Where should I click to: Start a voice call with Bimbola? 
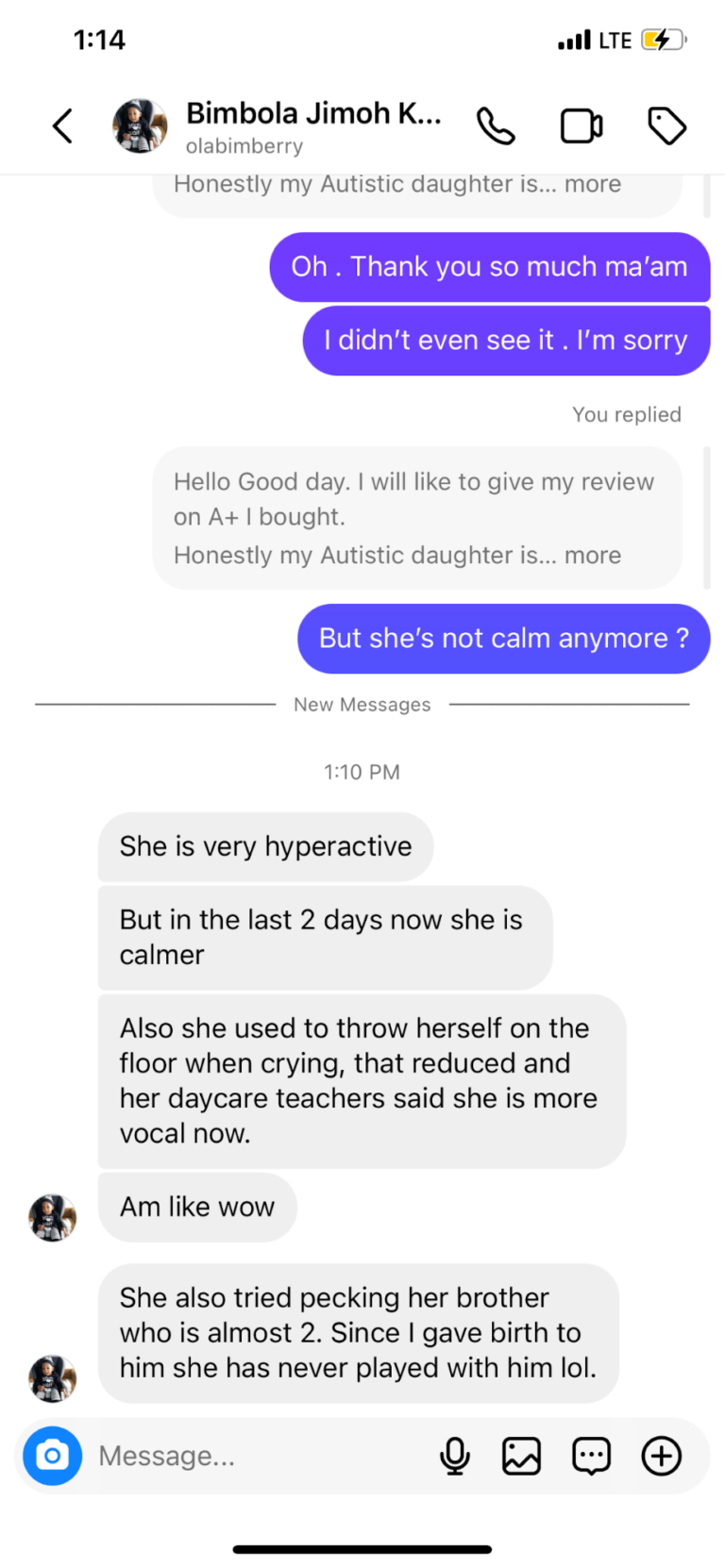point(496,125)
